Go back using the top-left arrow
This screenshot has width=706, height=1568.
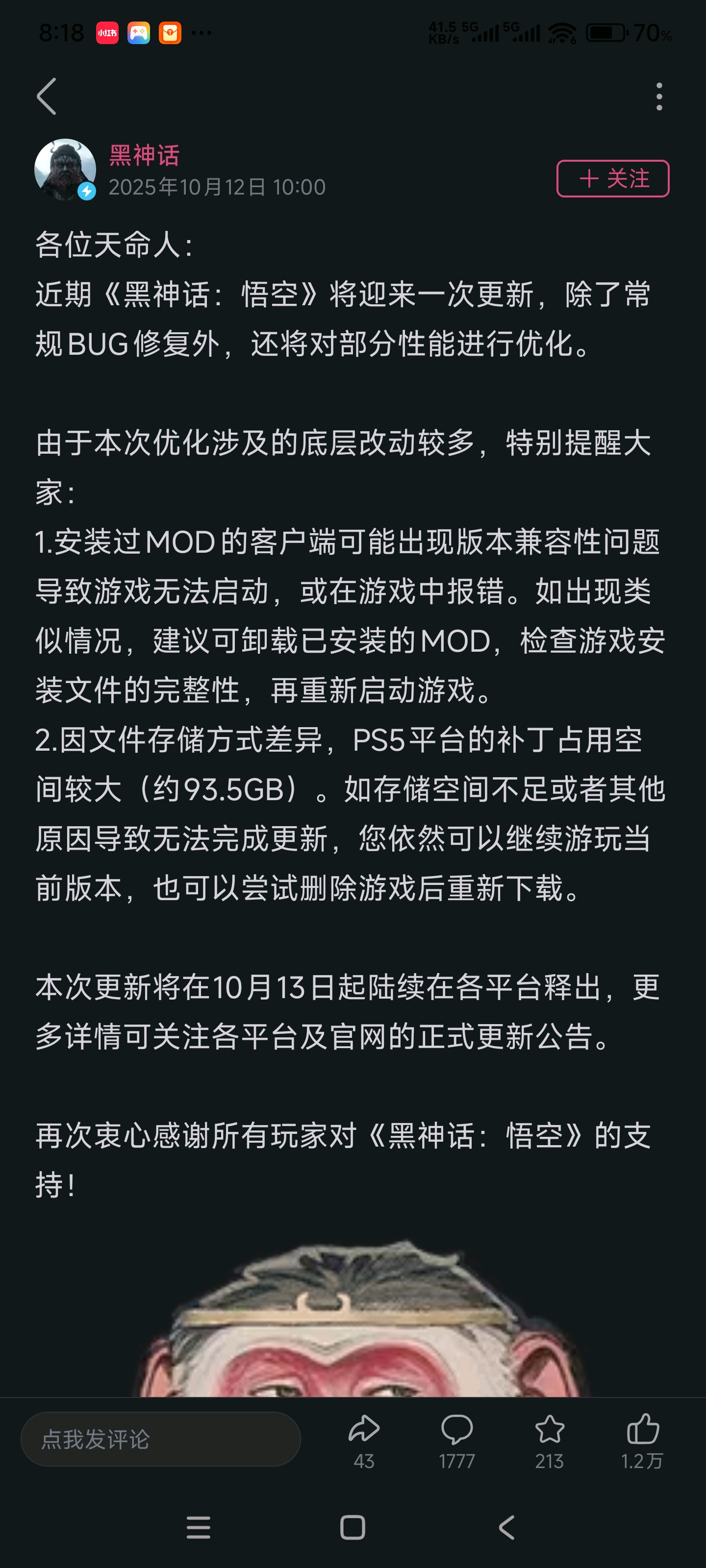coord(46,96)
